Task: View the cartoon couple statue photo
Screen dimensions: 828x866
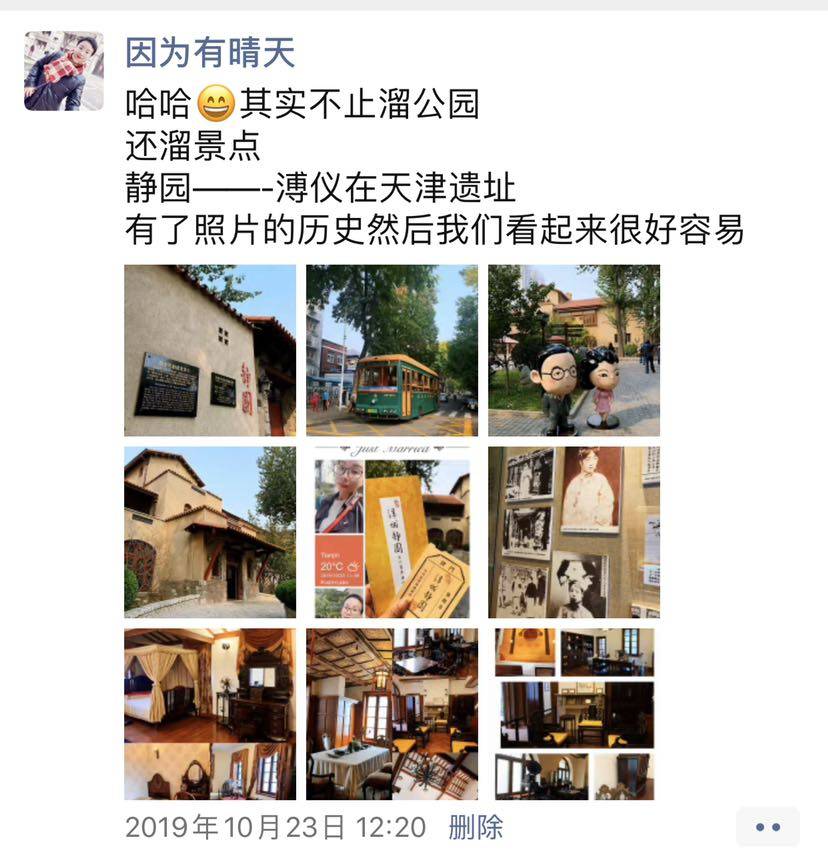Action: click(x=574, y=350)
